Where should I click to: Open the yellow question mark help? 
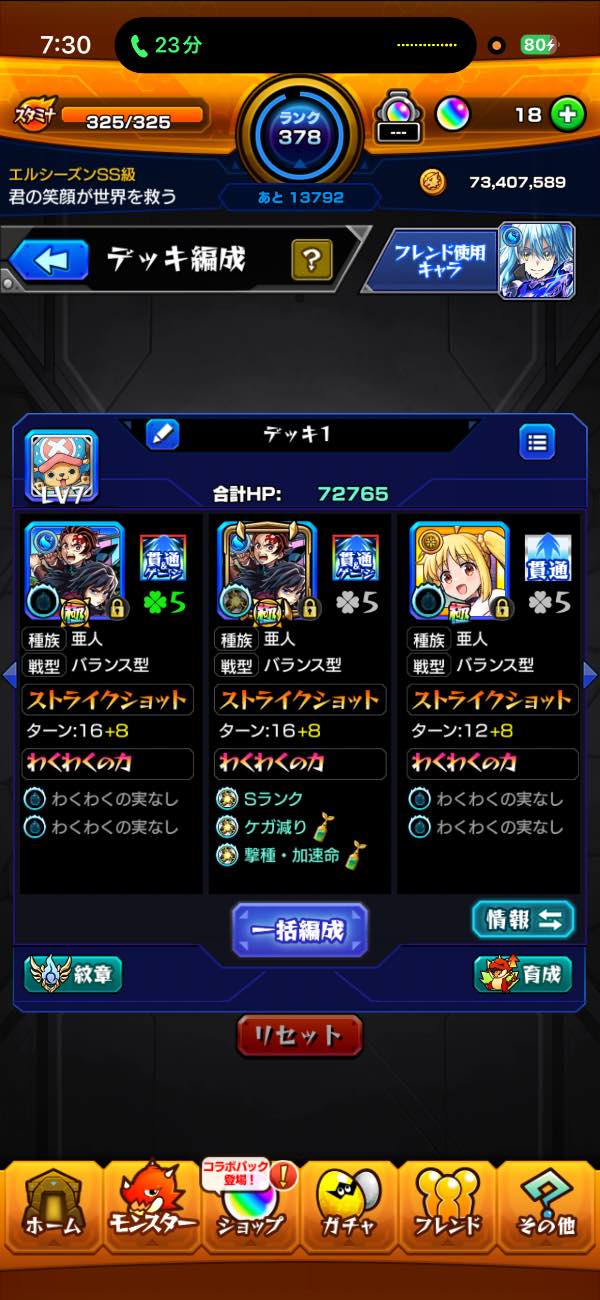(312, 261)
